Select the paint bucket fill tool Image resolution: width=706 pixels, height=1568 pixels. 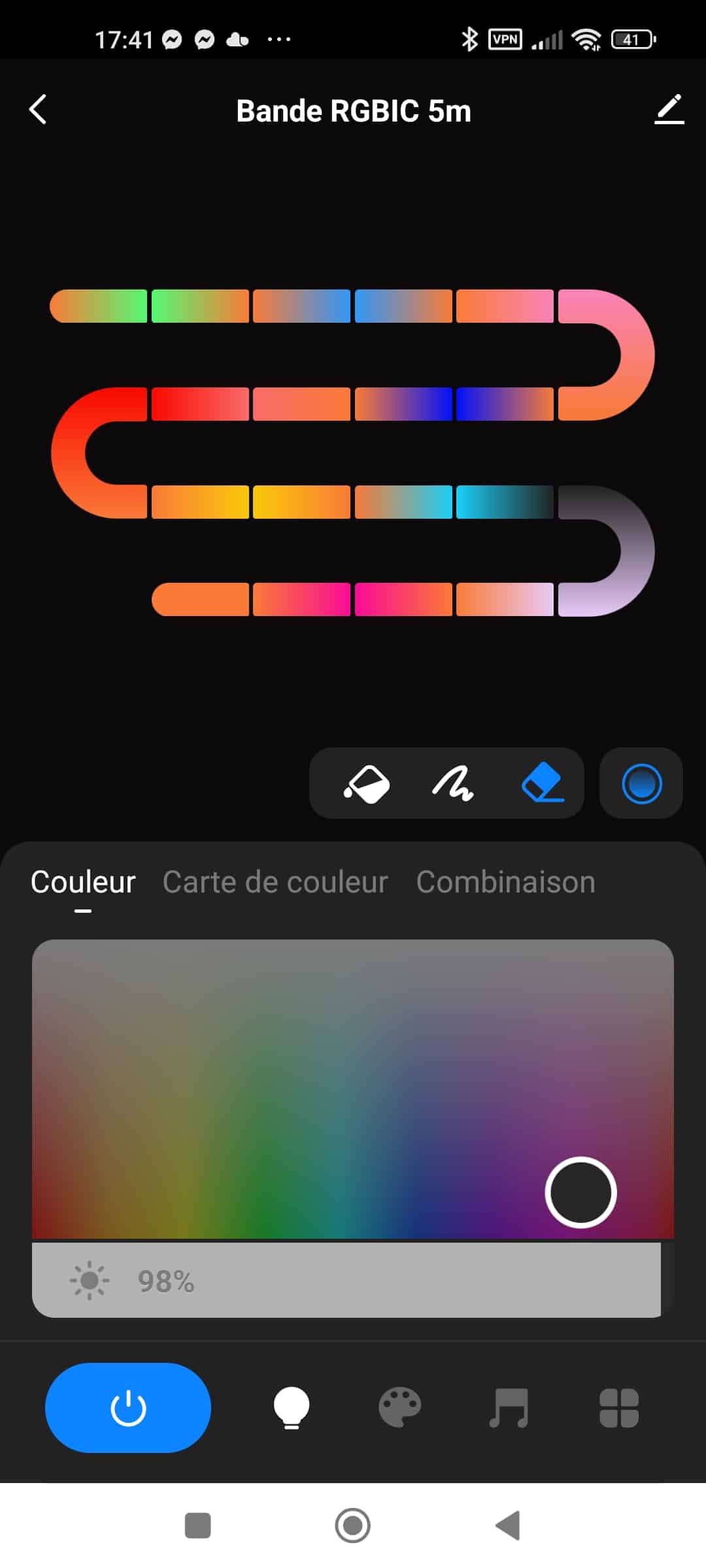[367, 783]
